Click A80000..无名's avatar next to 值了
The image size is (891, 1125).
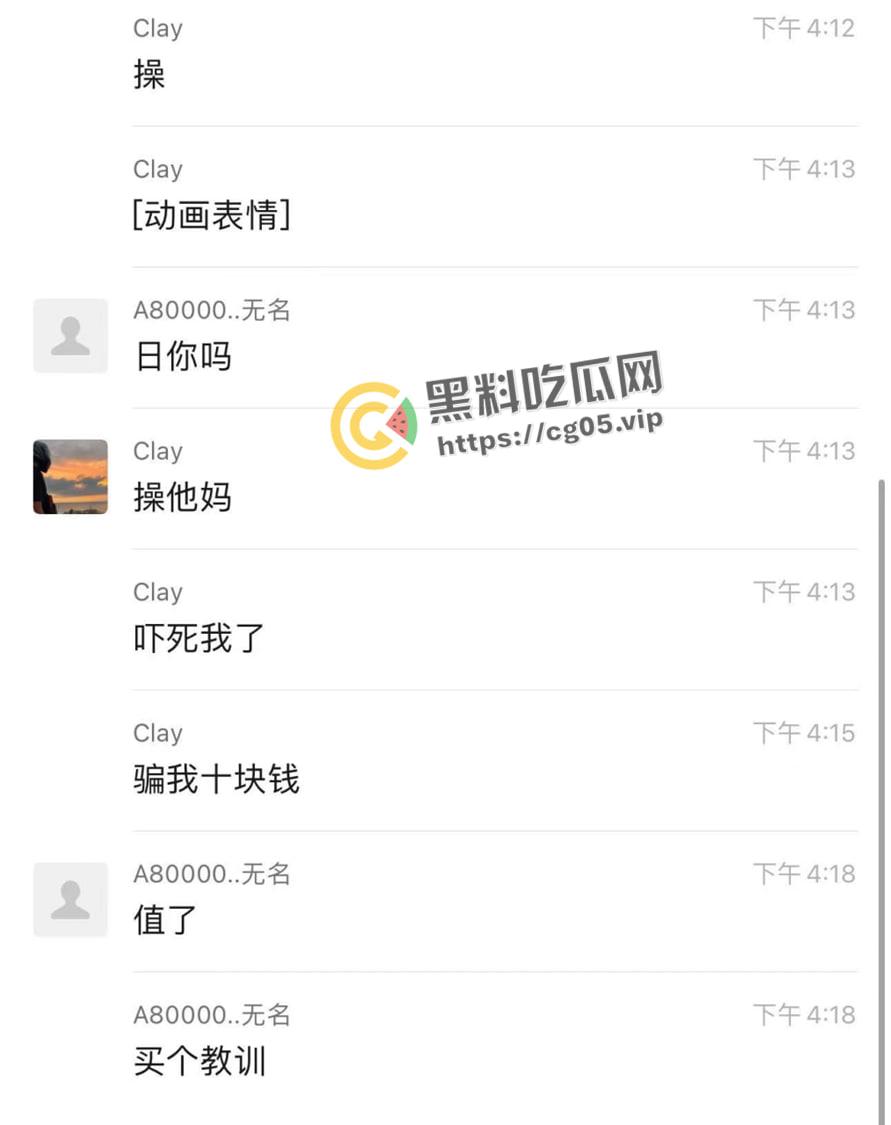point(69,900)
